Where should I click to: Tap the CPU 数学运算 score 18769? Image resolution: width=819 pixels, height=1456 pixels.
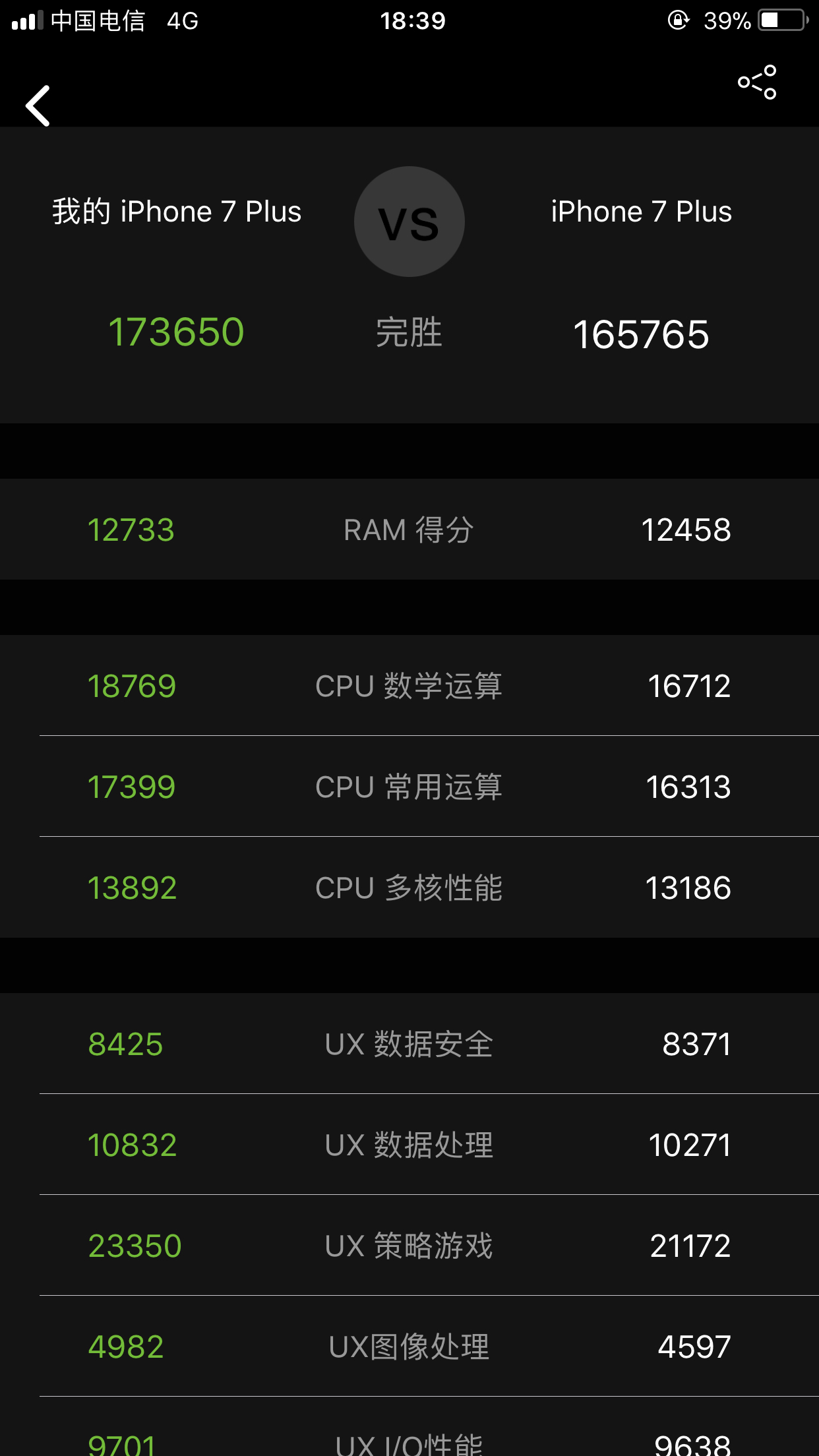pos(133,686)
